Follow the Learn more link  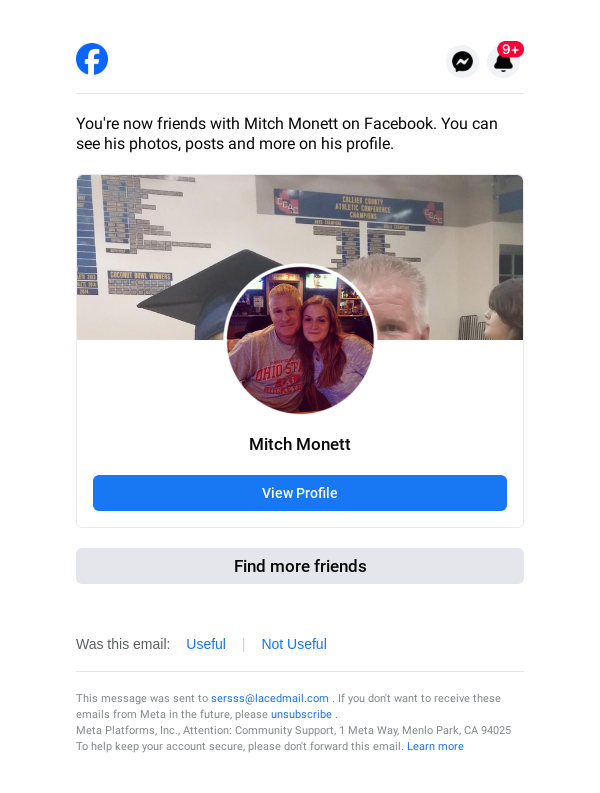point(435,746)
